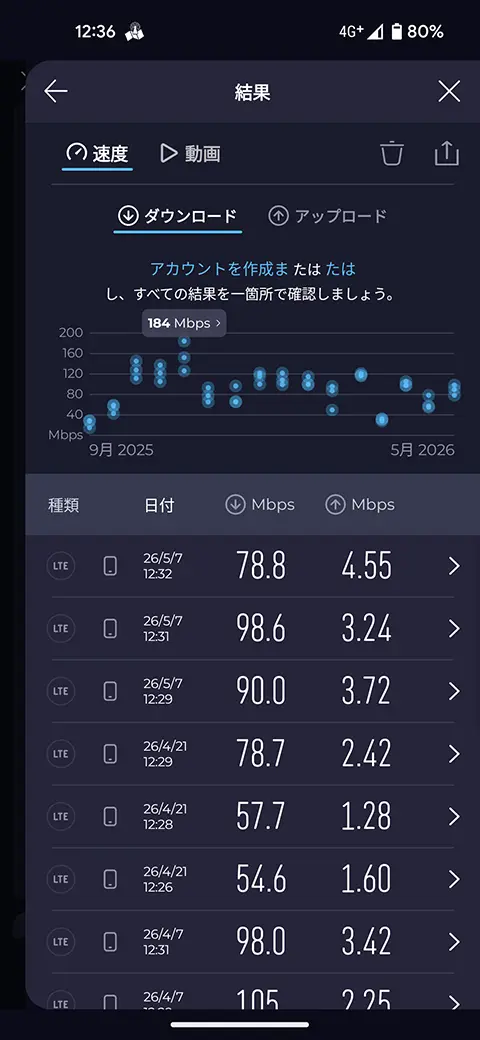The width and height of the screenshot is (480, 1040).
Task: Switch the chart to アップロード
Action: tap(328, 216)
